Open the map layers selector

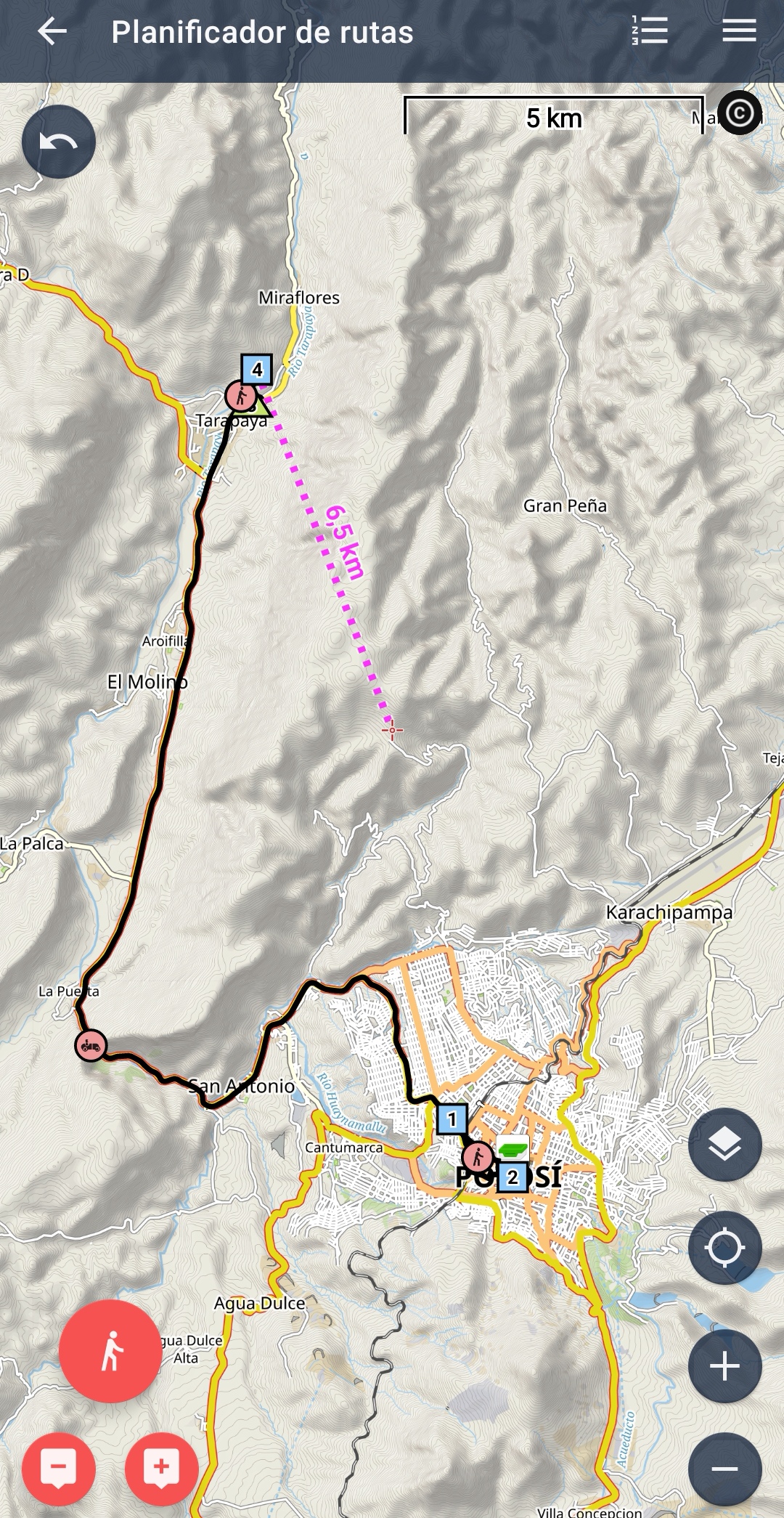tap(724, 1145)
